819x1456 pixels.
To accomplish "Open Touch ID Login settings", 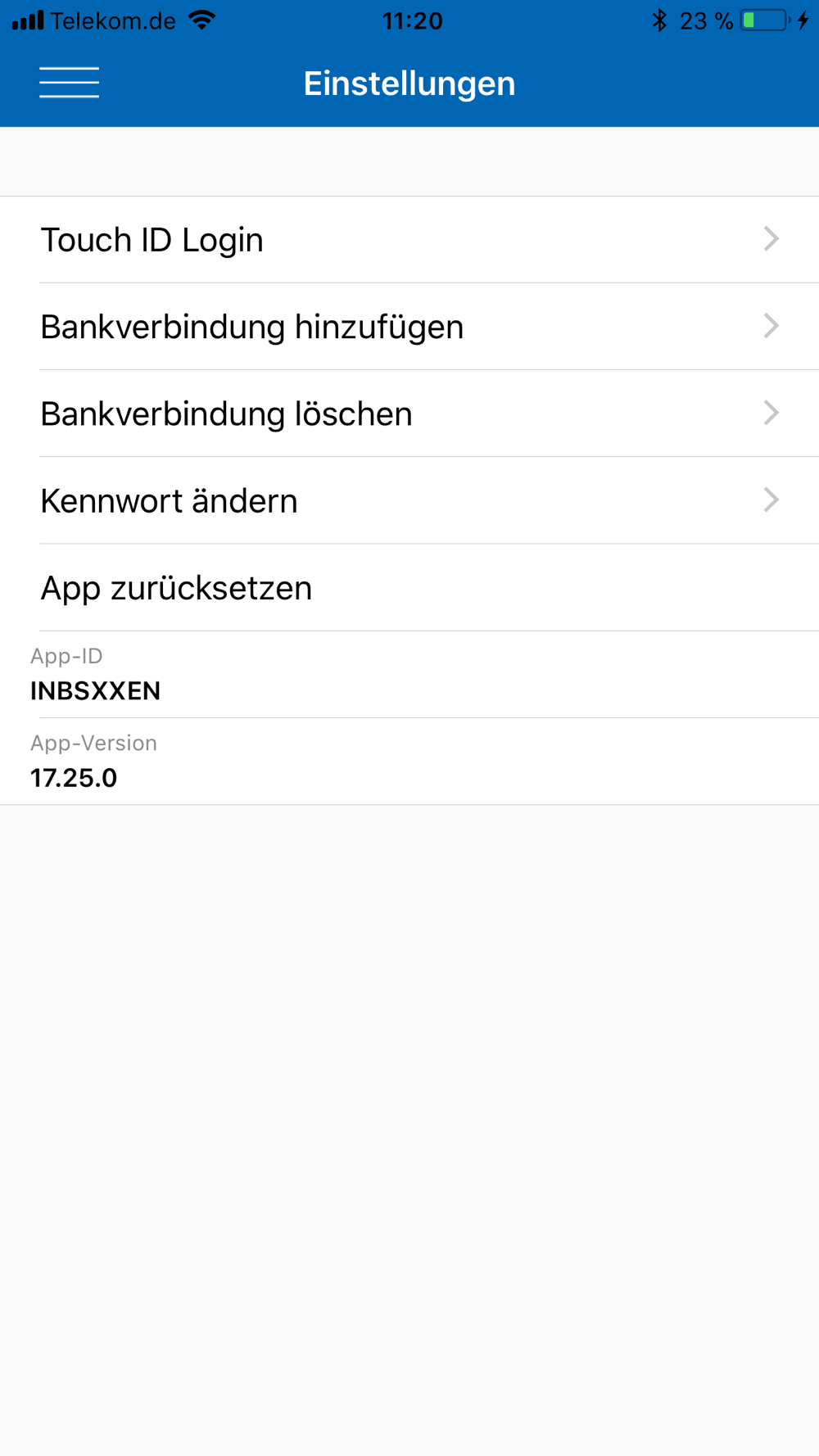I will [409, 240].
